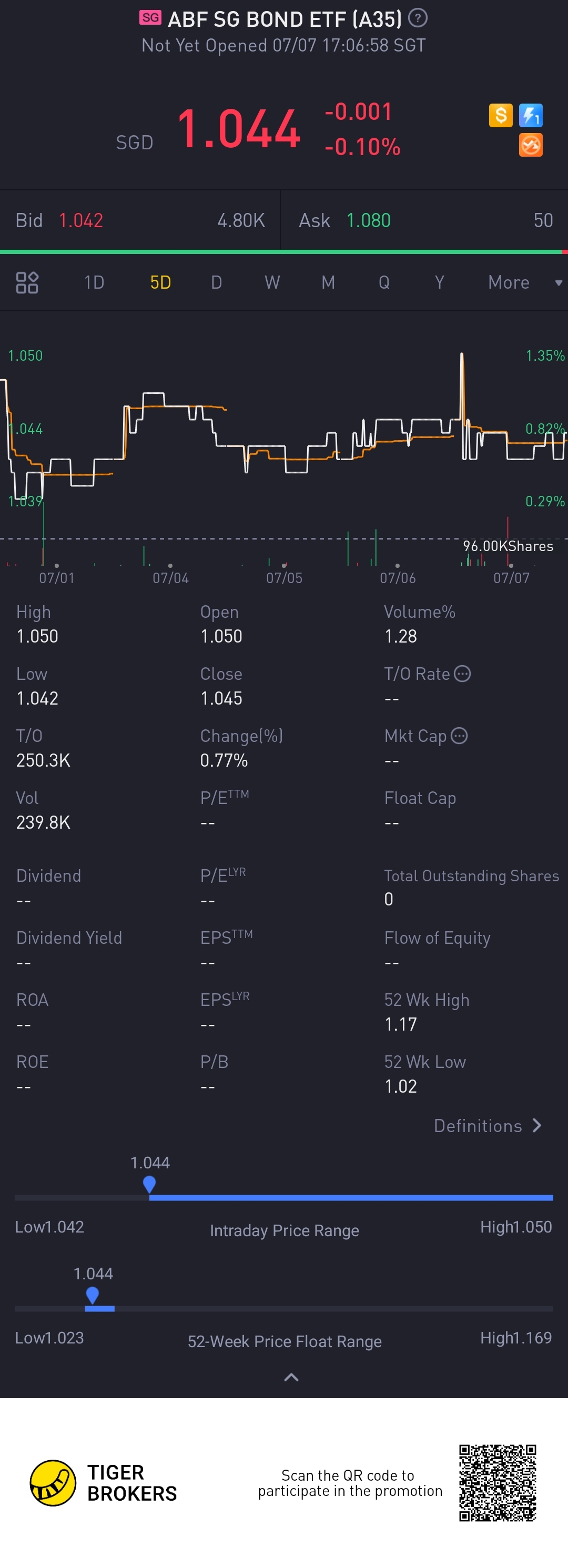Image resolution: width=568 pixels, height=1568 pixels.
Task: Open the More timeframe dropdown
Action: tap(523, 282)
